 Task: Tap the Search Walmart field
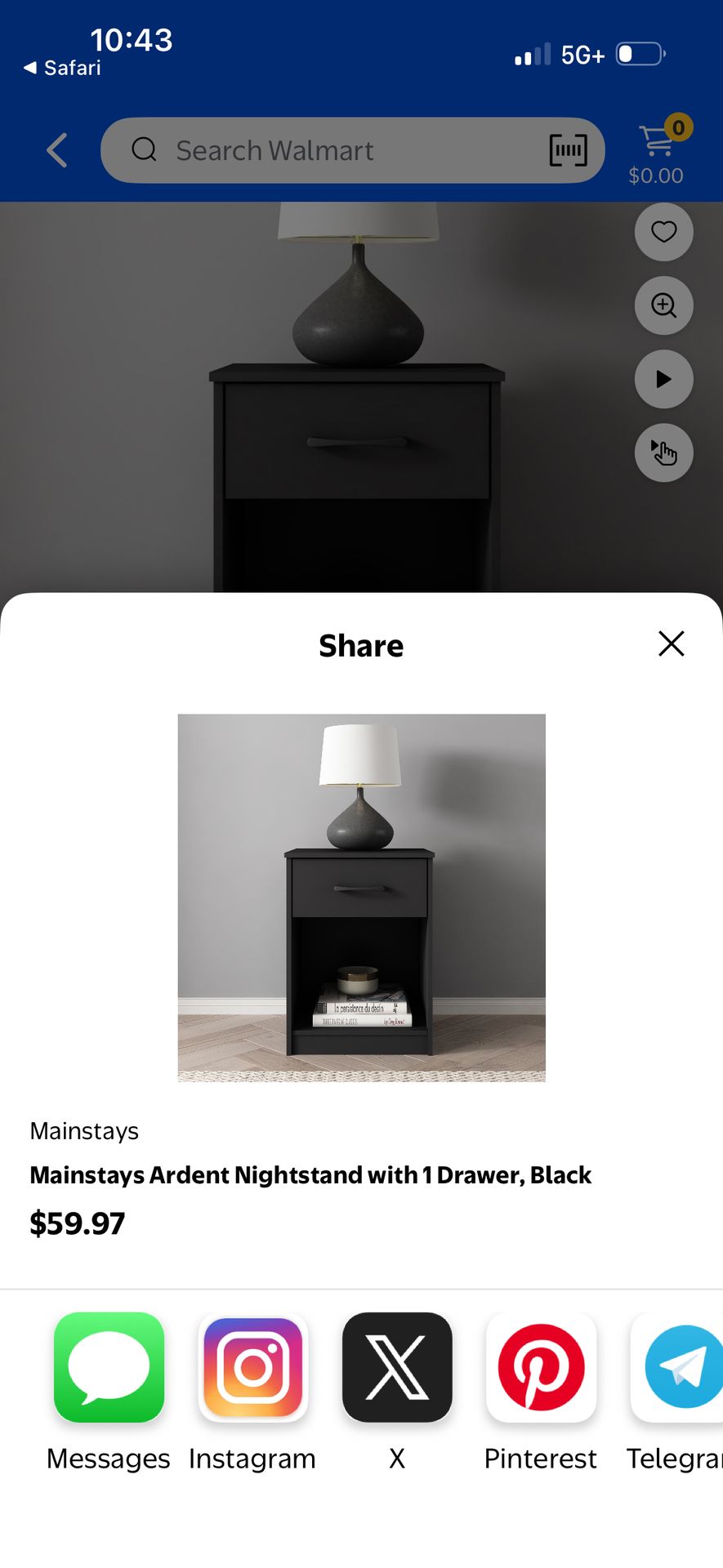pyautogui.click(x=327, y=150)
